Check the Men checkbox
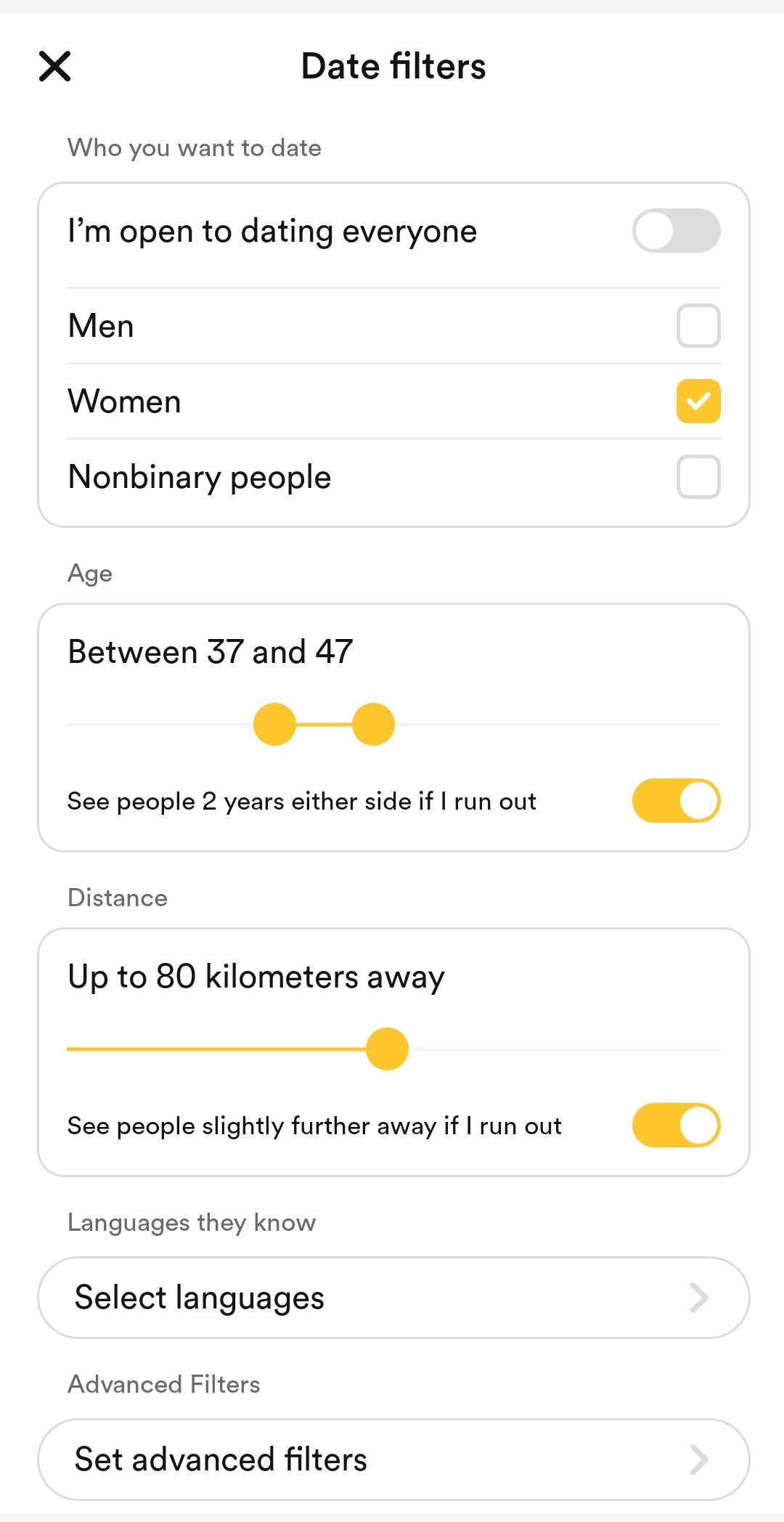This screenshot has height=1522, width=784. click(698, 325)
